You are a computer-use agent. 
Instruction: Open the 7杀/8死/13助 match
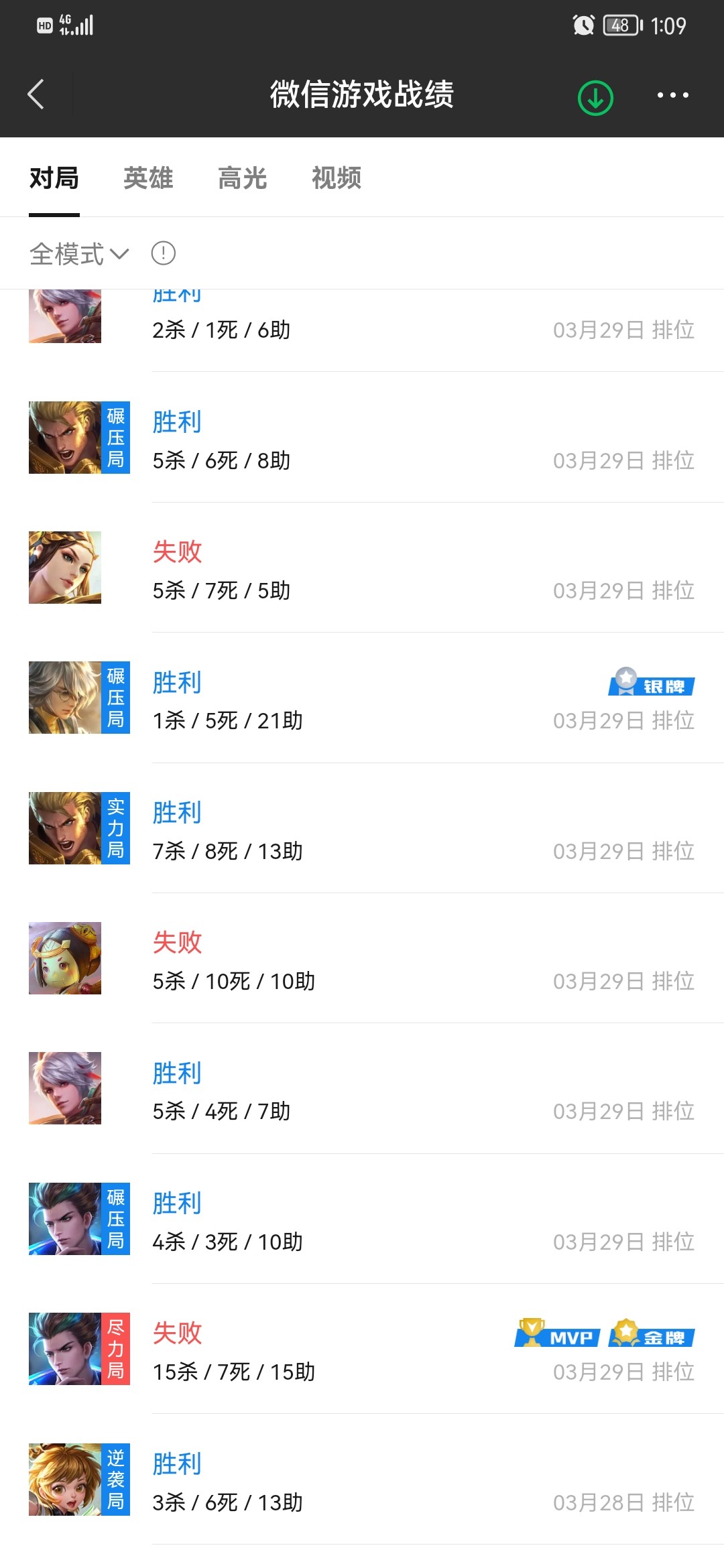click(362, 829)
